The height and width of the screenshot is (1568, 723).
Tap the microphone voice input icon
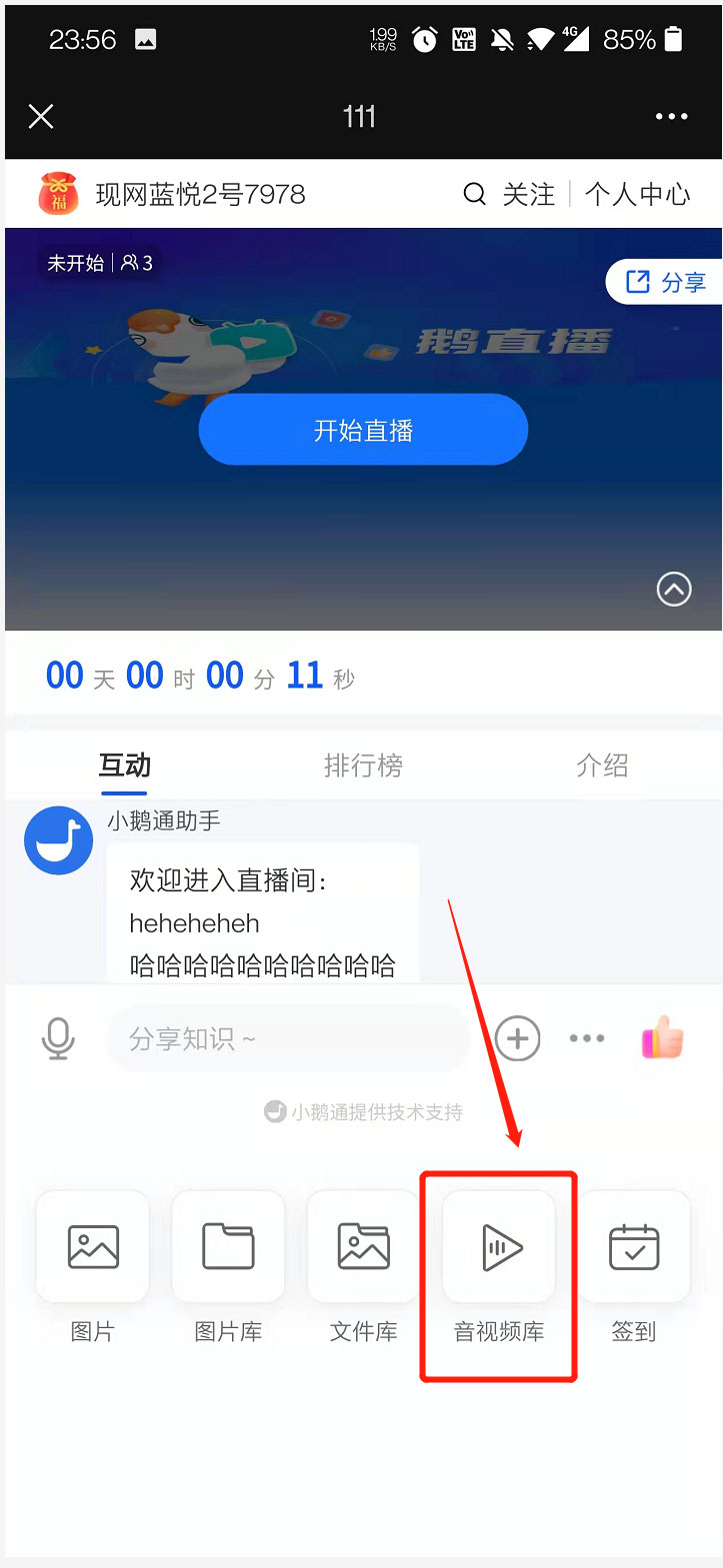point(58,1039)
